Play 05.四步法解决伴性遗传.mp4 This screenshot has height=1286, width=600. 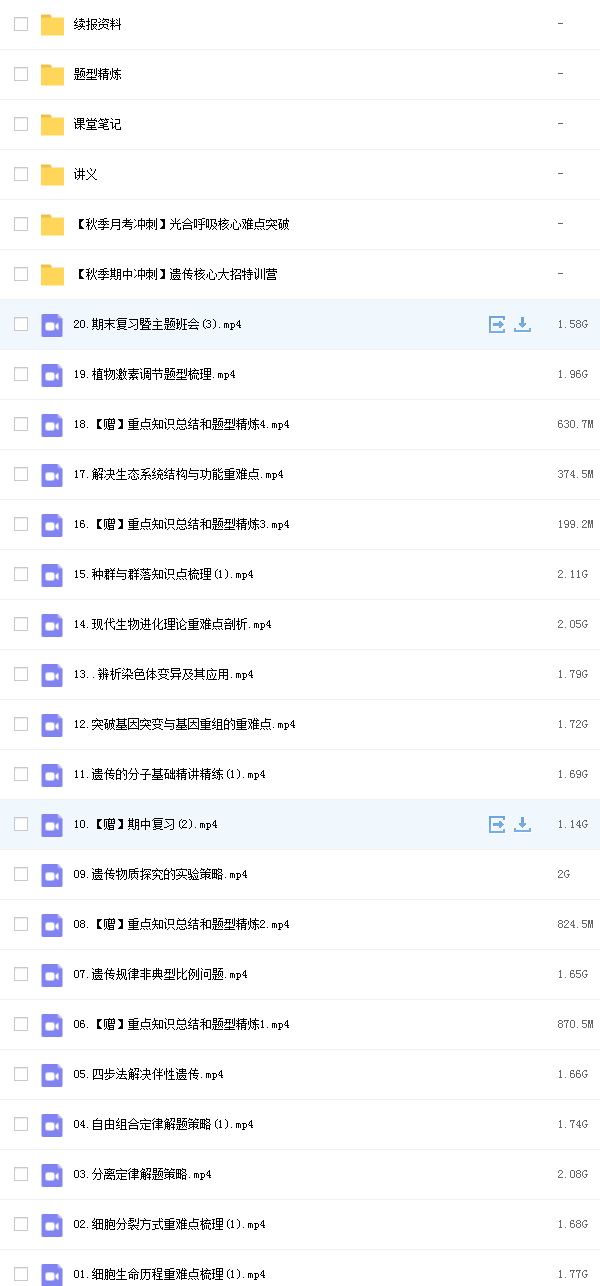click(148, 1074)
